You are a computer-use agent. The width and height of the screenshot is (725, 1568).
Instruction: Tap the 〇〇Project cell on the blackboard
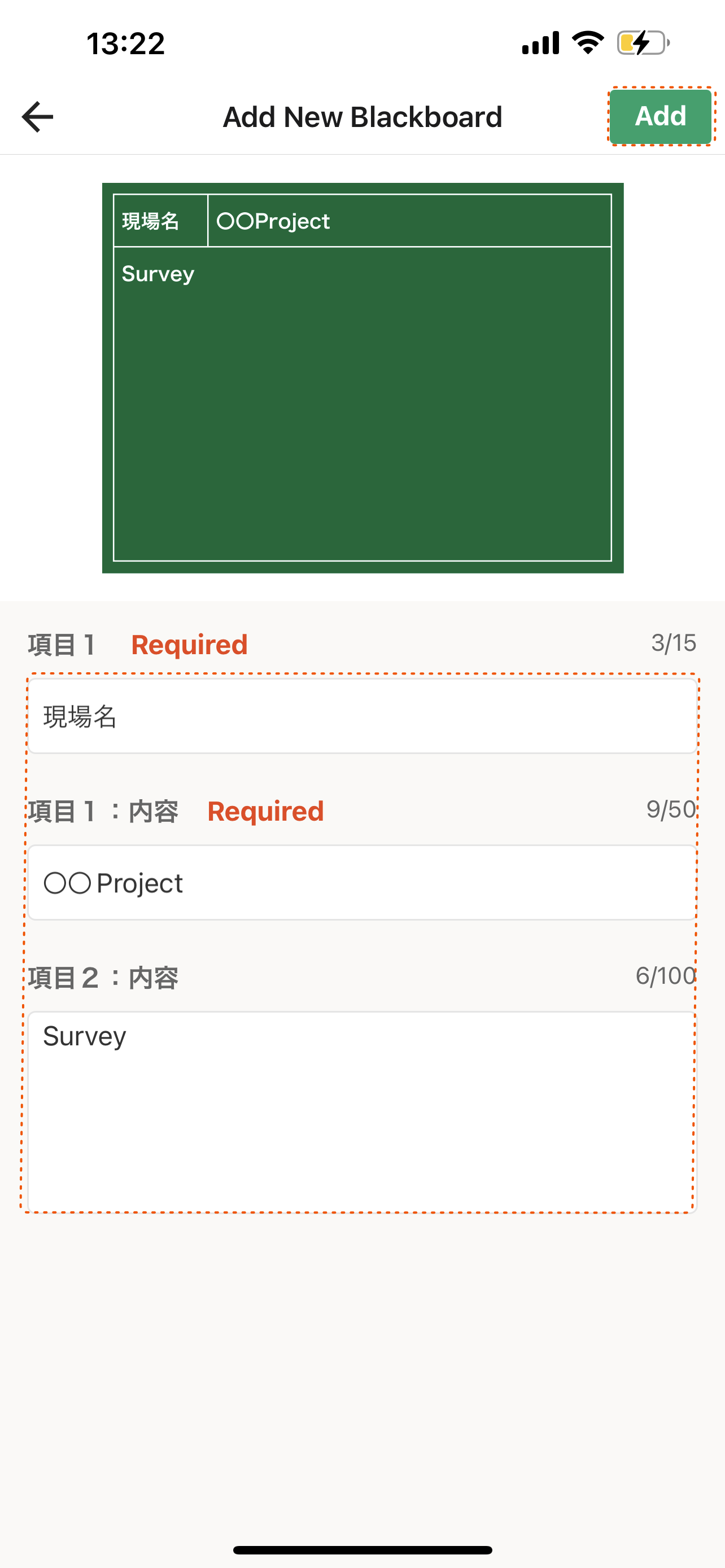(x=274, y=220)
